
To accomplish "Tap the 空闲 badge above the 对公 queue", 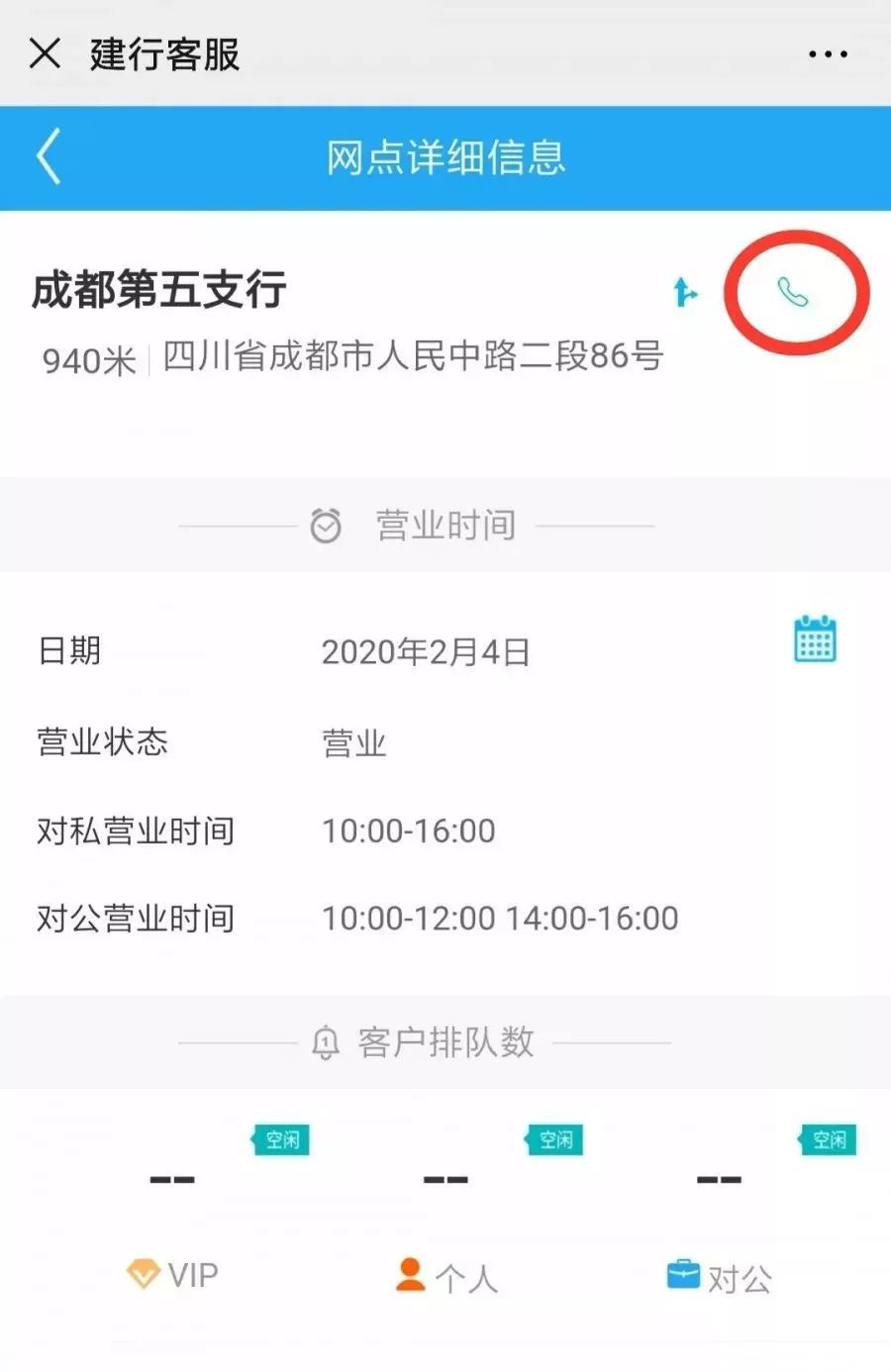I will click(829, 1139).
